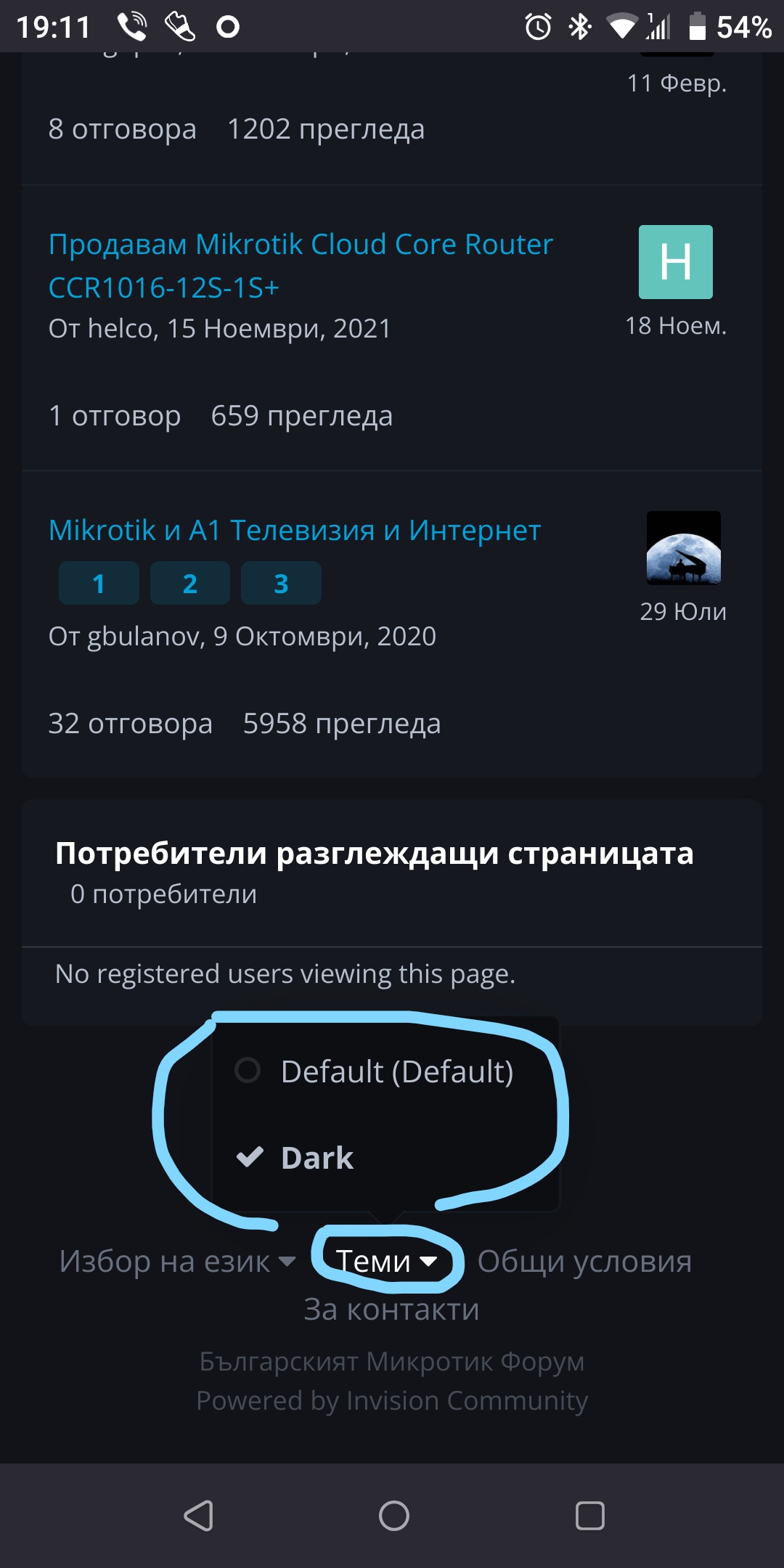Tap the system back button
This screenshot has height=1568, width=784.
tap(197, 1516)
